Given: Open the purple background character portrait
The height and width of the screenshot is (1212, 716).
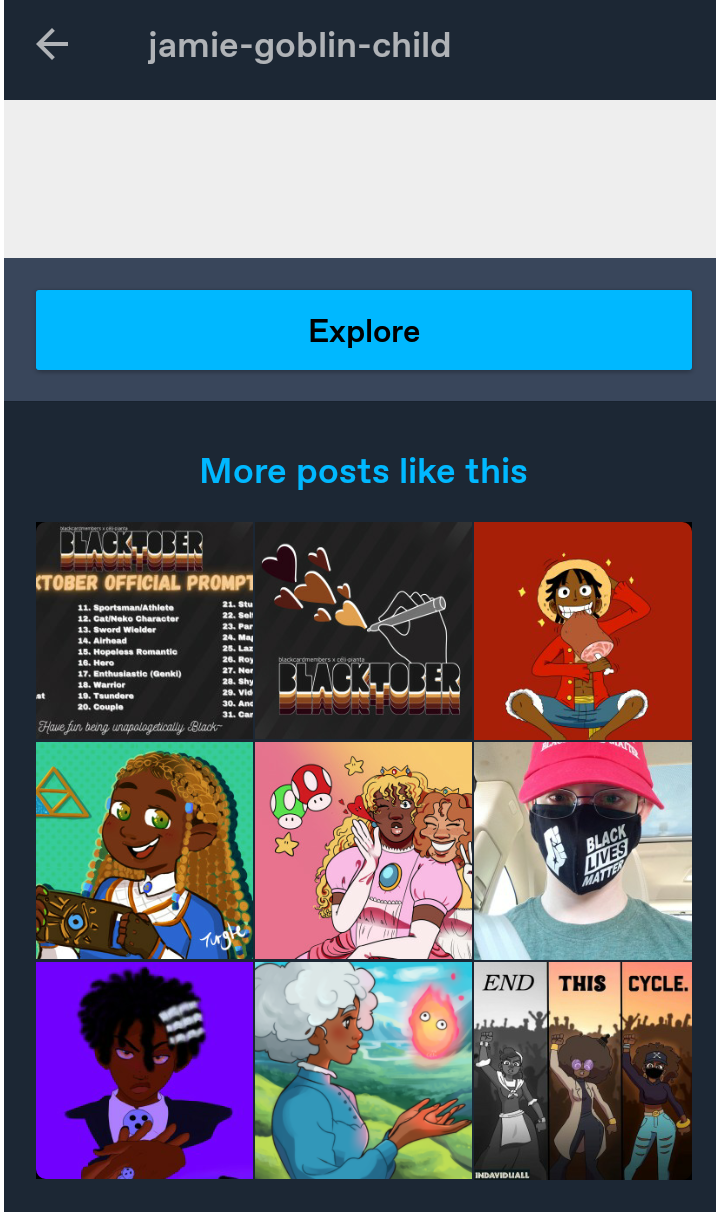Looking at the screenshot, I should [144, 1070].
